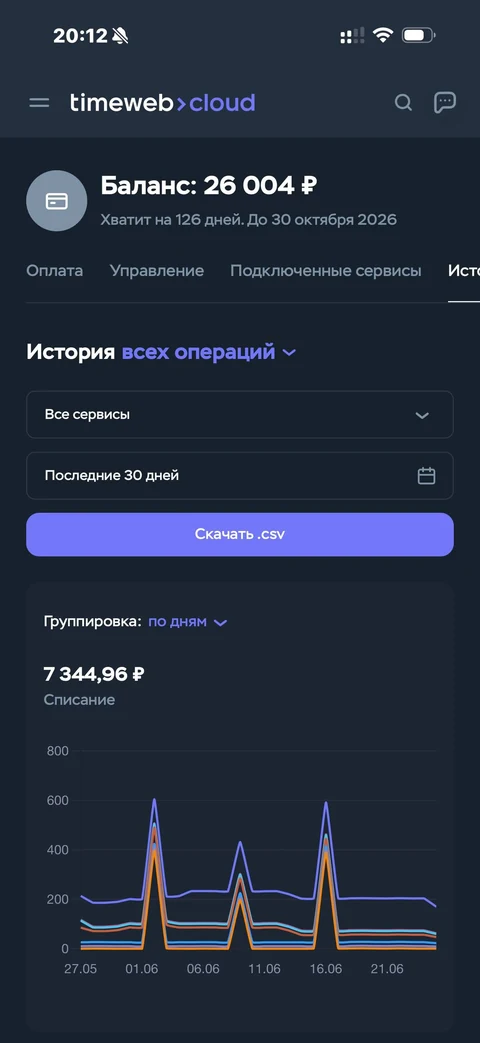
Task: Open the Все сервисы dropdown
Action: point(240,414)
